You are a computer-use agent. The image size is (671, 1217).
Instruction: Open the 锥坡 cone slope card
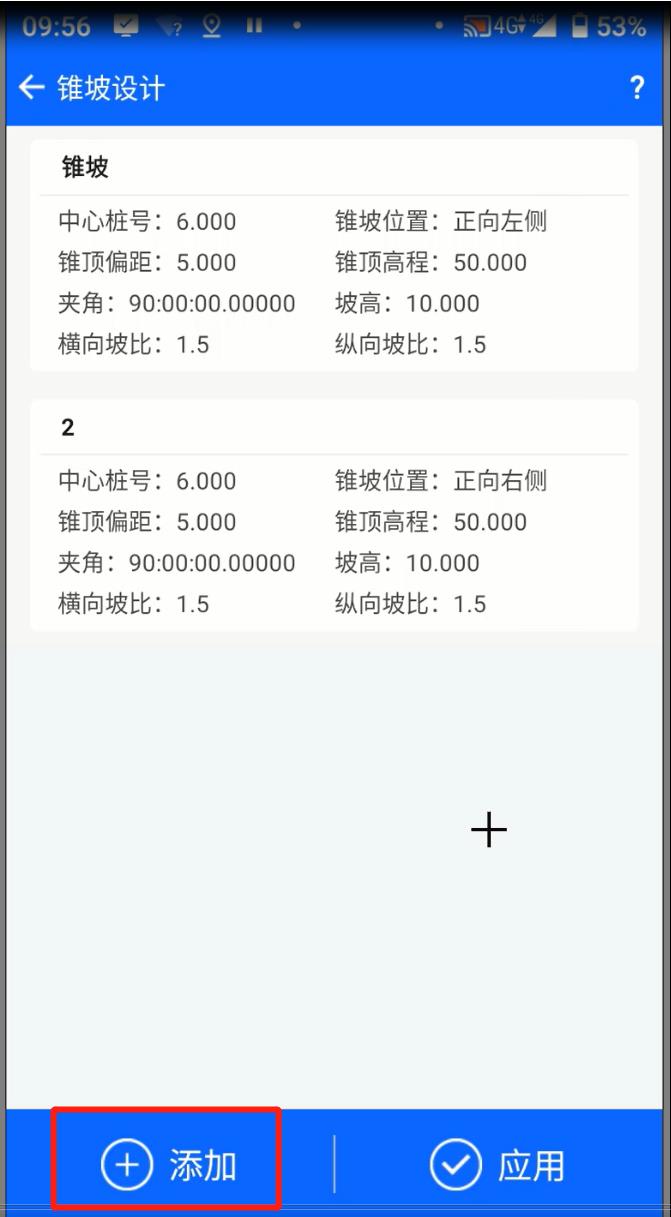[x=334, y=256]
